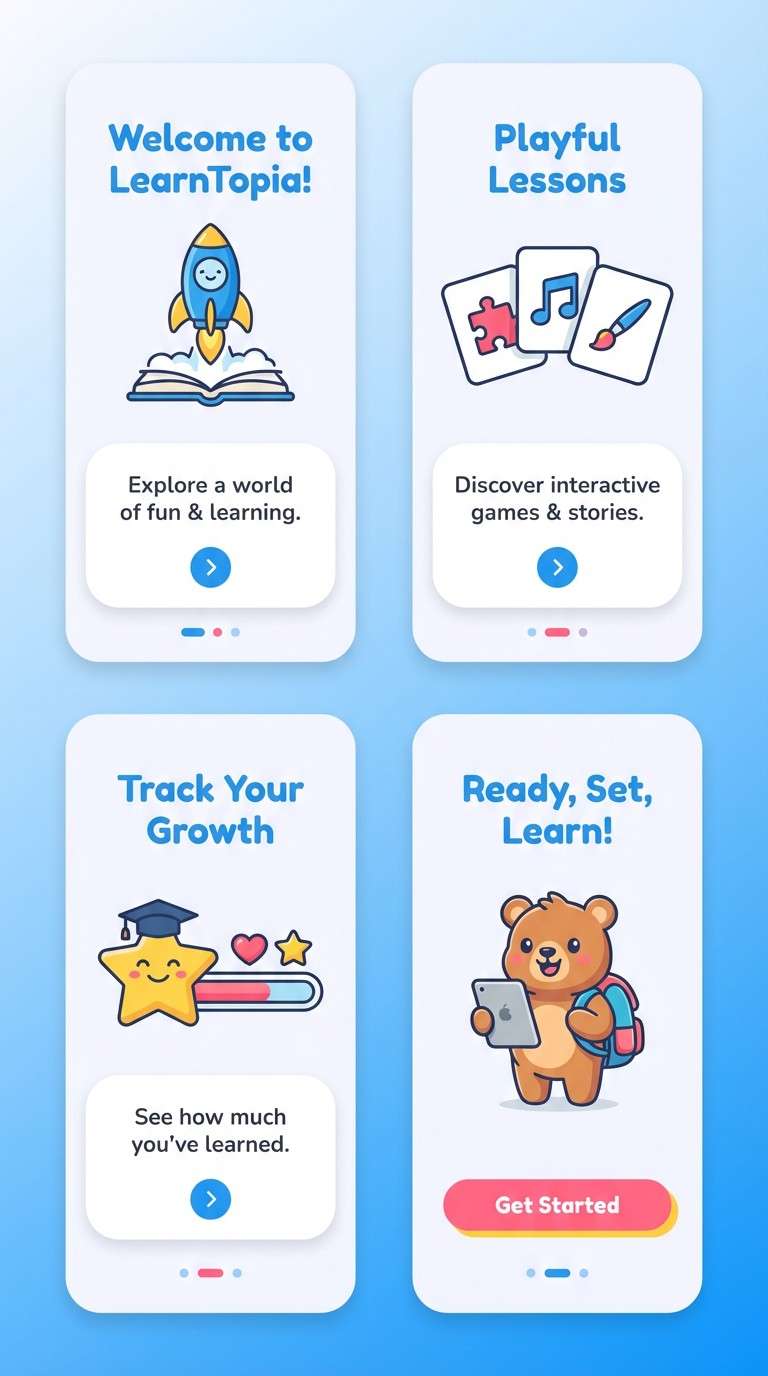This screenshot has height=1376, width=768.
Task: Click the next arrow on the Welcome screen
Action: 210,567
